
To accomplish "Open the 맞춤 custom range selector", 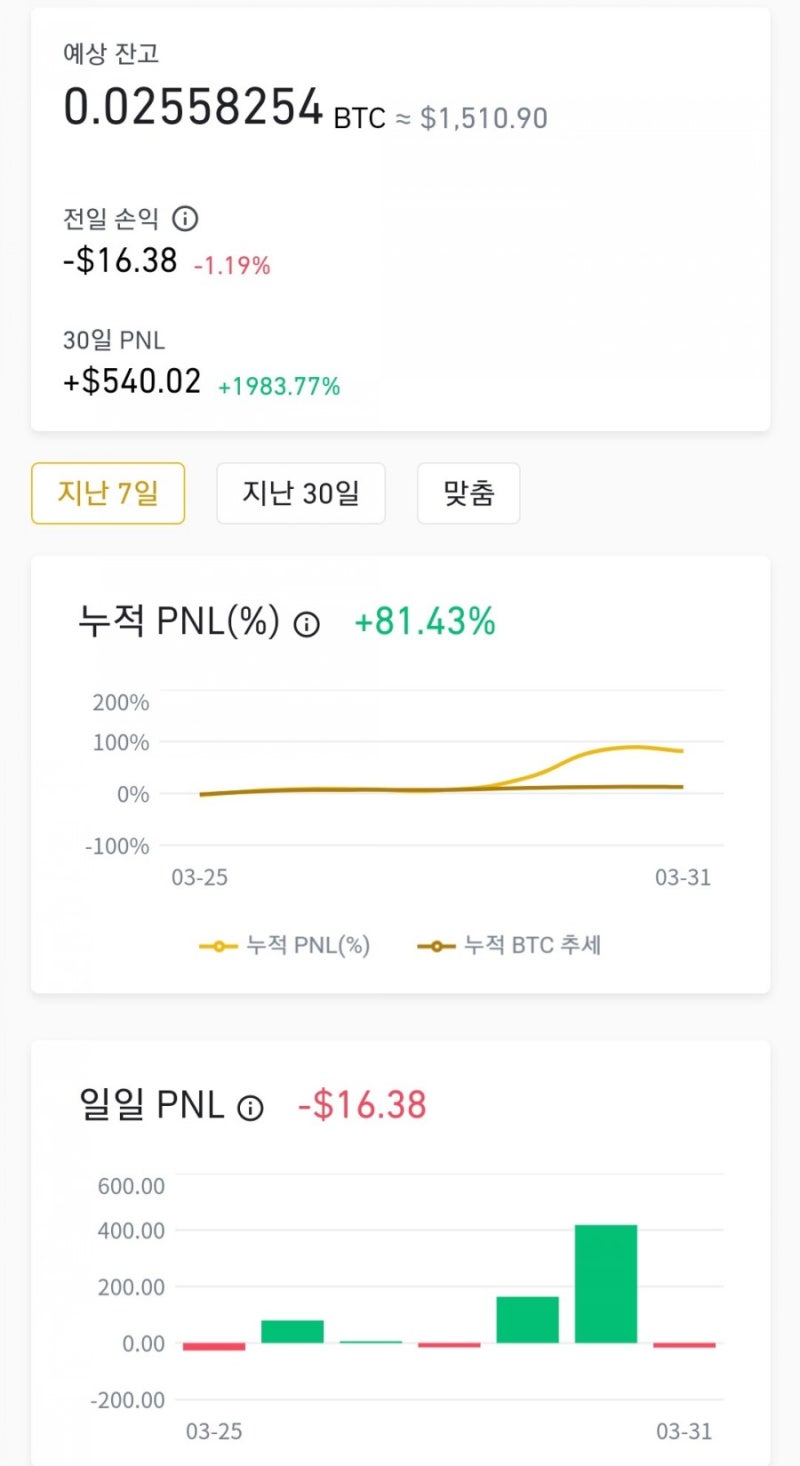I will [468, 493].
